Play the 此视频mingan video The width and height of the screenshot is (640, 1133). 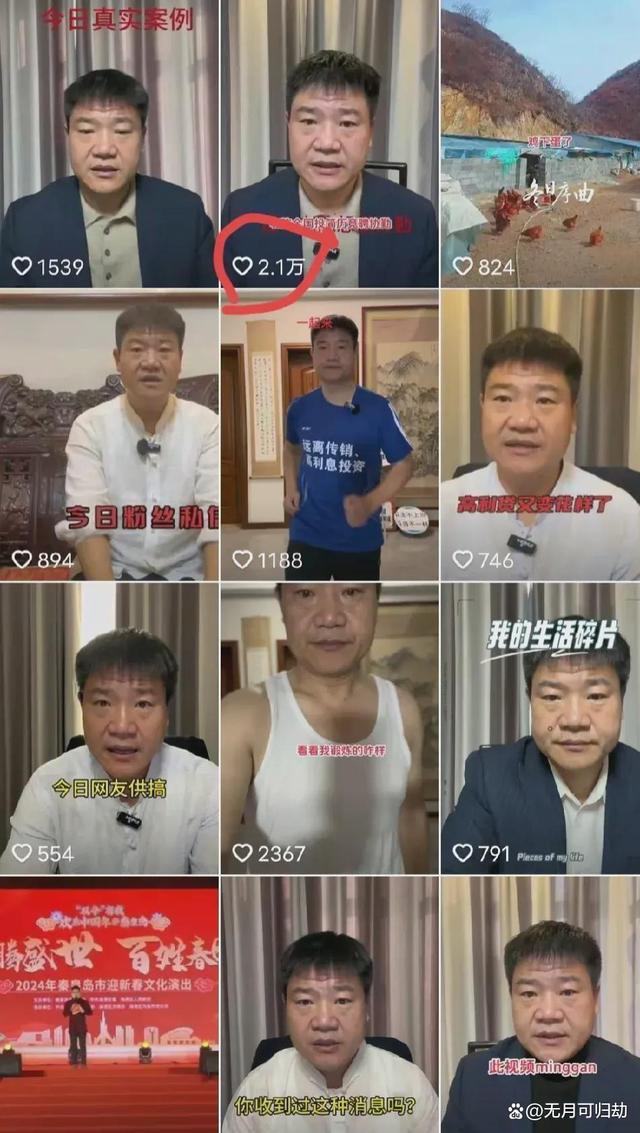coord(540,1005)
